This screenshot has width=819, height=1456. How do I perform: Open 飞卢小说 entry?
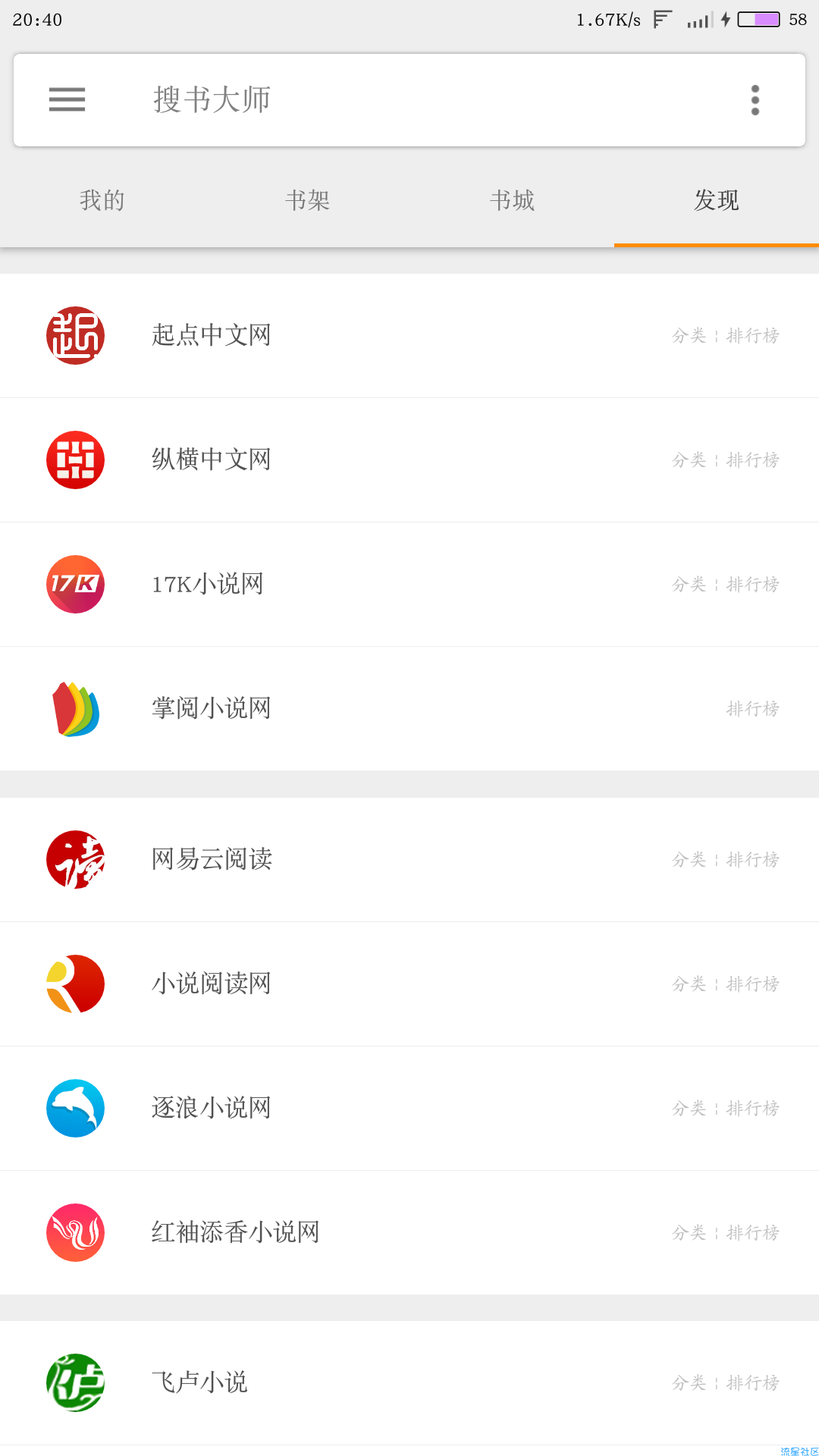click(x=409, y=1382)
